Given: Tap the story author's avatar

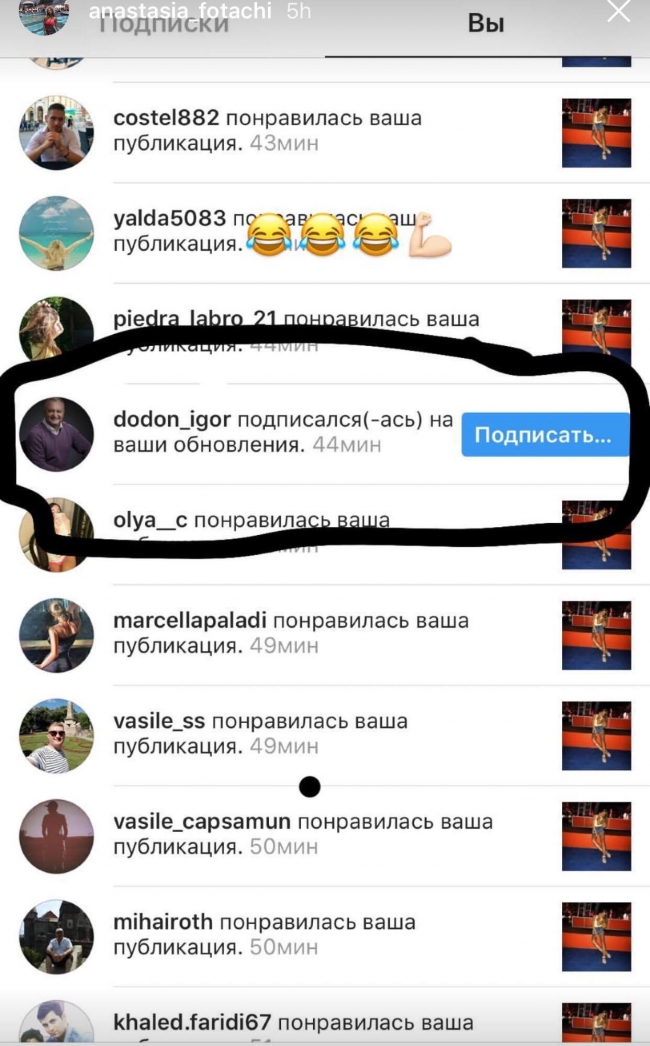Looking at the screenshot, I should (x=45, y=14).
